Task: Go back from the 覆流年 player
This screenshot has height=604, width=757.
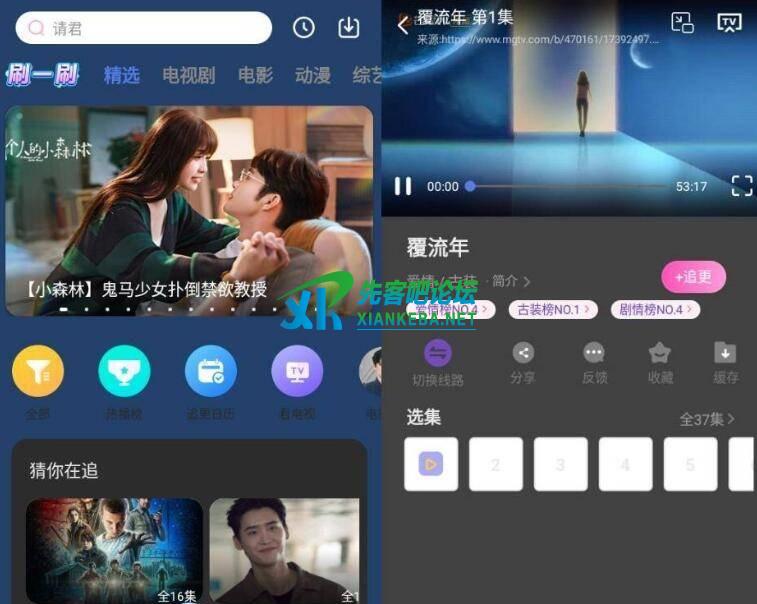Action: pyautogui.click(x=403, y=25)
